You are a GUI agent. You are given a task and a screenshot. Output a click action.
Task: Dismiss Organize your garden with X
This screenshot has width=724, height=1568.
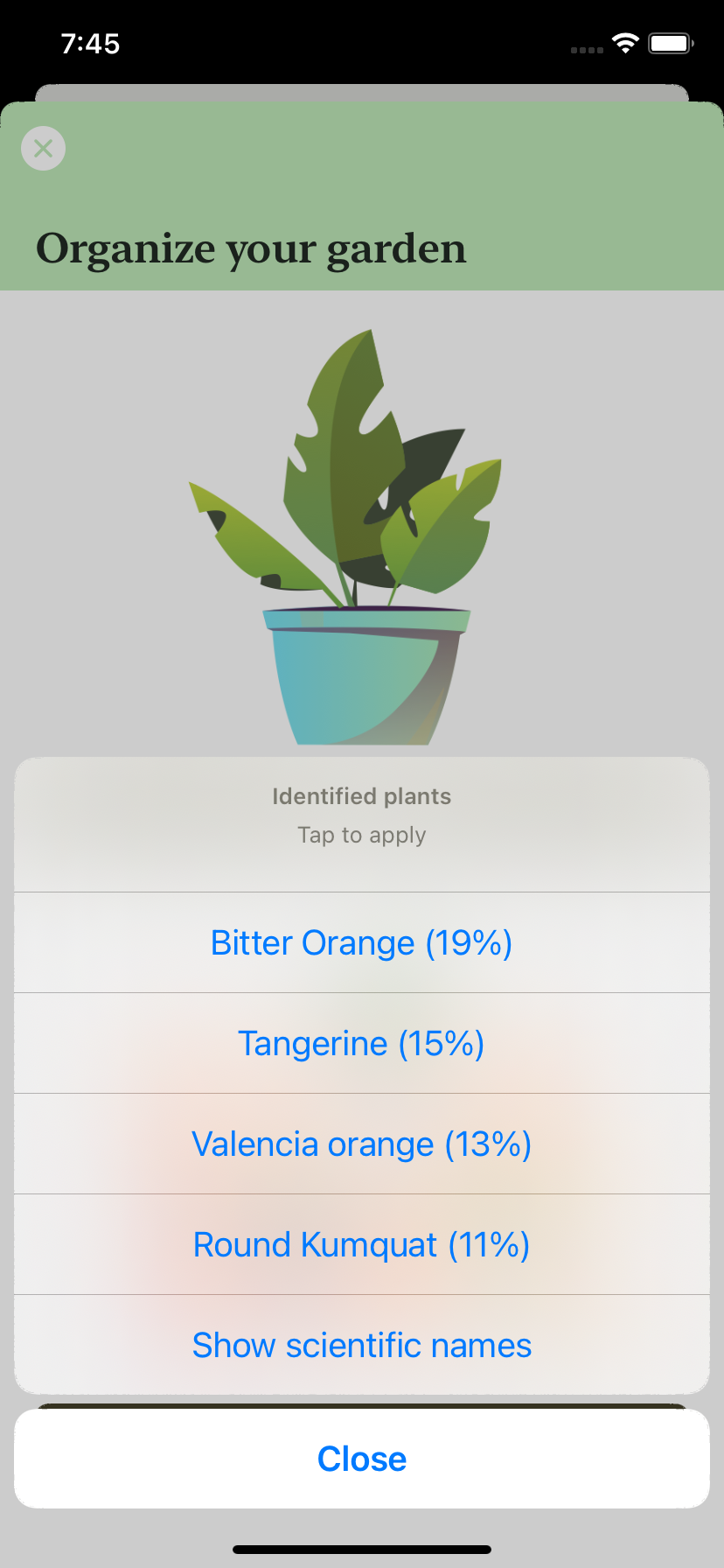point(43,149)
